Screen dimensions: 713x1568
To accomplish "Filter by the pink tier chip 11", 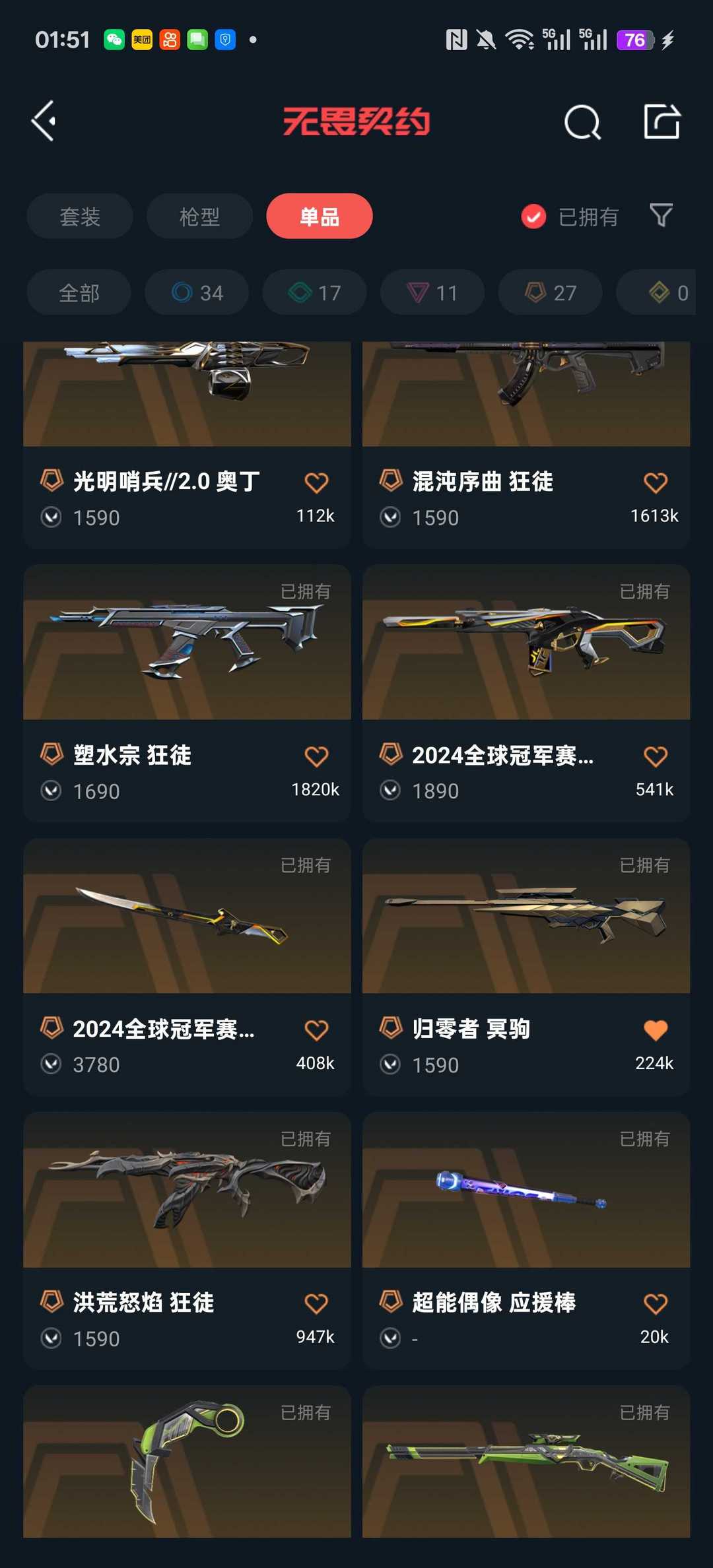I will 432,292.
